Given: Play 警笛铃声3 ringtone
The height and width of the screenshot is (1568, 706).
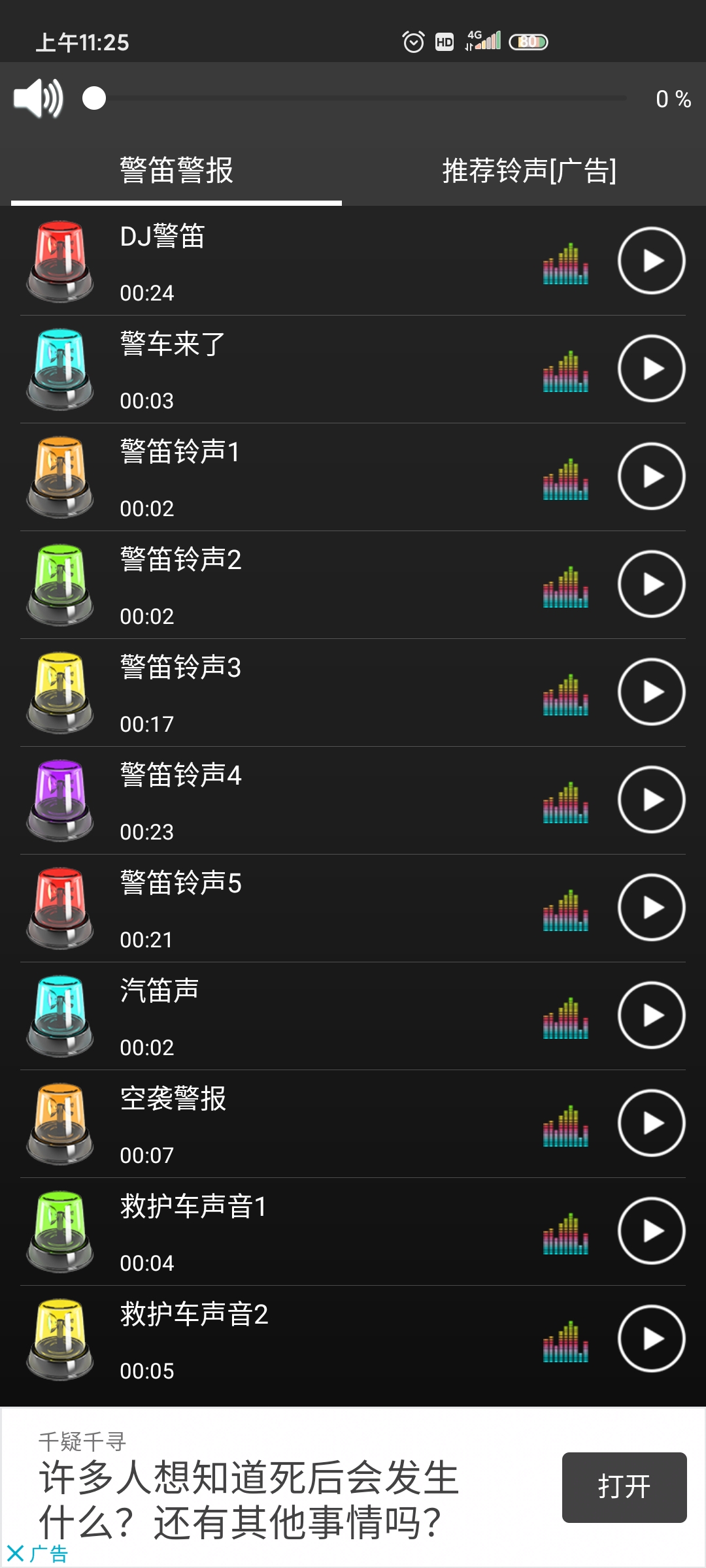Looking at the screenshot, I should (651, 692).
